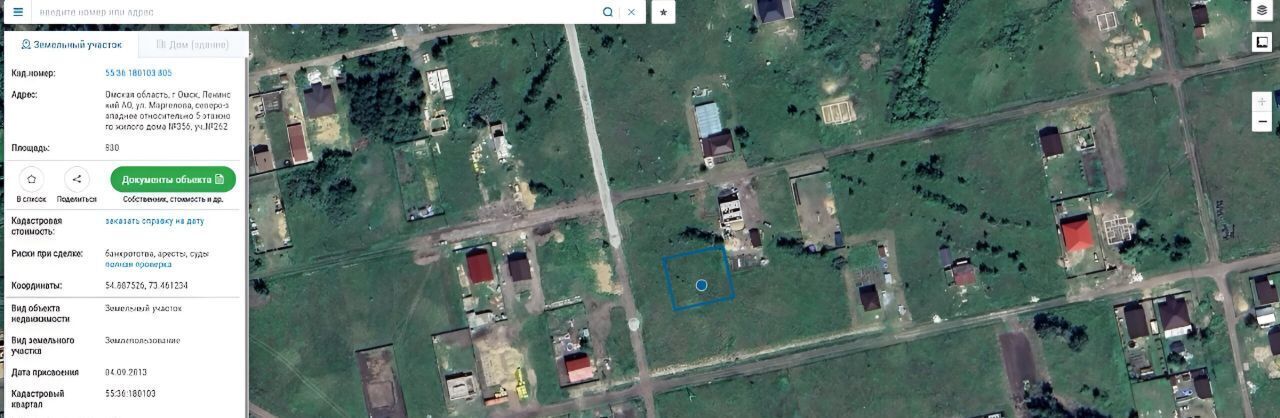The height and width of the screenshot is (418, 1280).
Task: Open Документы объекта button
Action: pyautogui.click(x=172, y=179)
